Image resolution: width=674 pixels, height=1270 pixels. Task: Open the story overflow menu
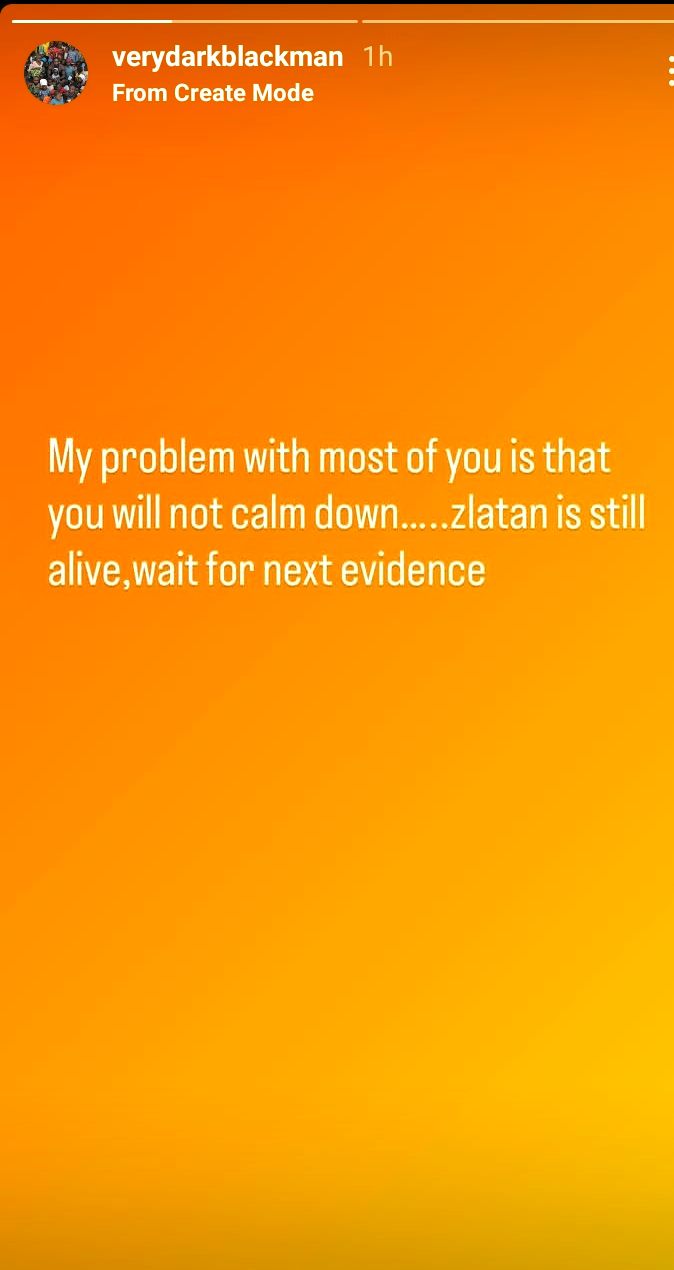tap(669, 72)
